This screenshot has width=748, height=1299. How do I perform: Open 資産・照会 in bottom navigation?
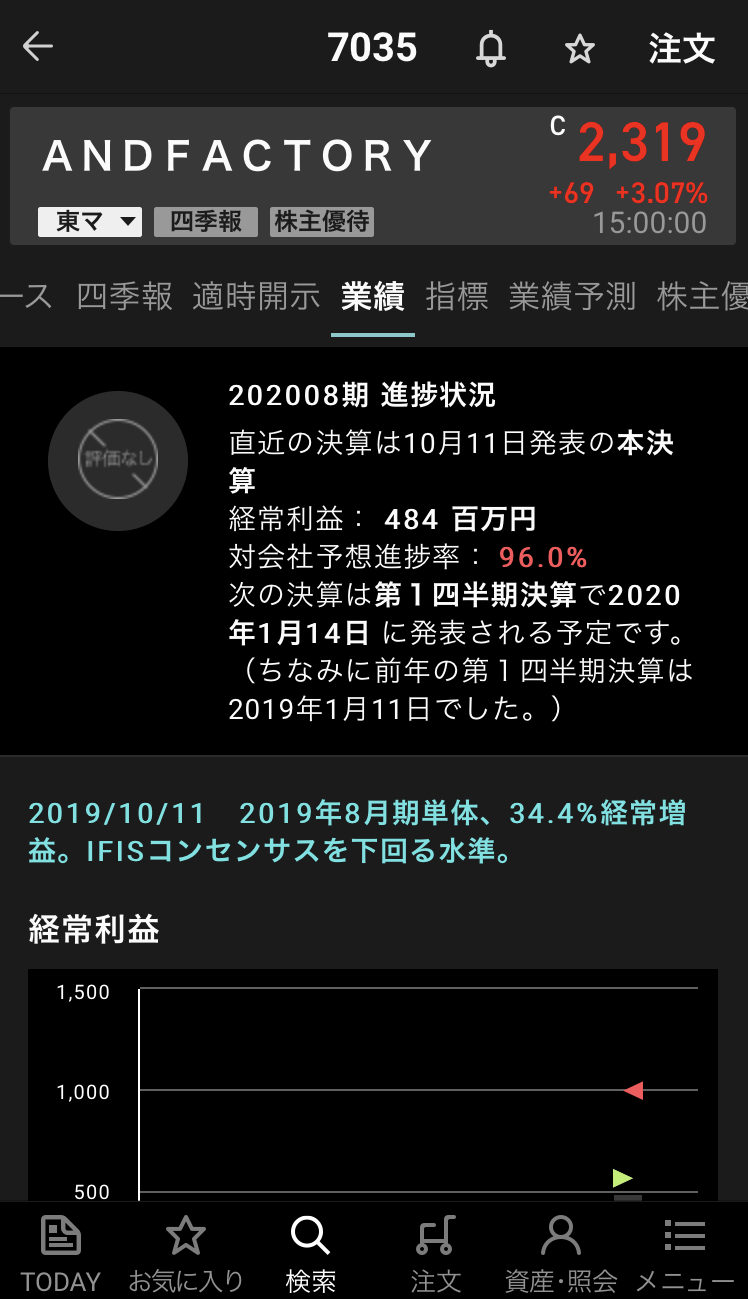point(561,1253)
